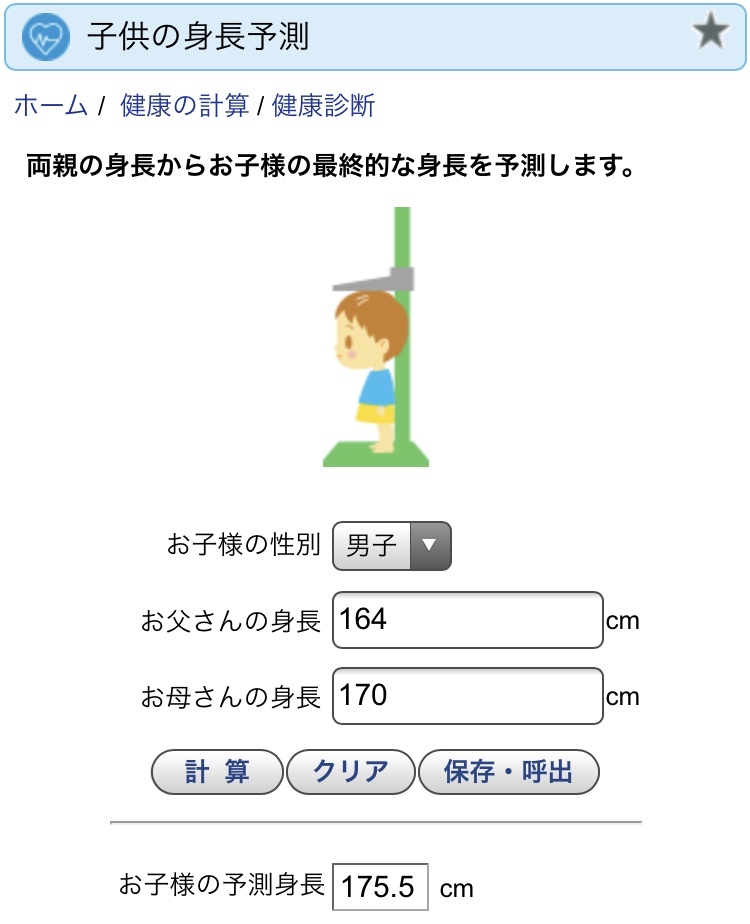Go to the ホーム breadcrumb link
The width and height of the screenshot is (750, 924).
tap(51, 106)
